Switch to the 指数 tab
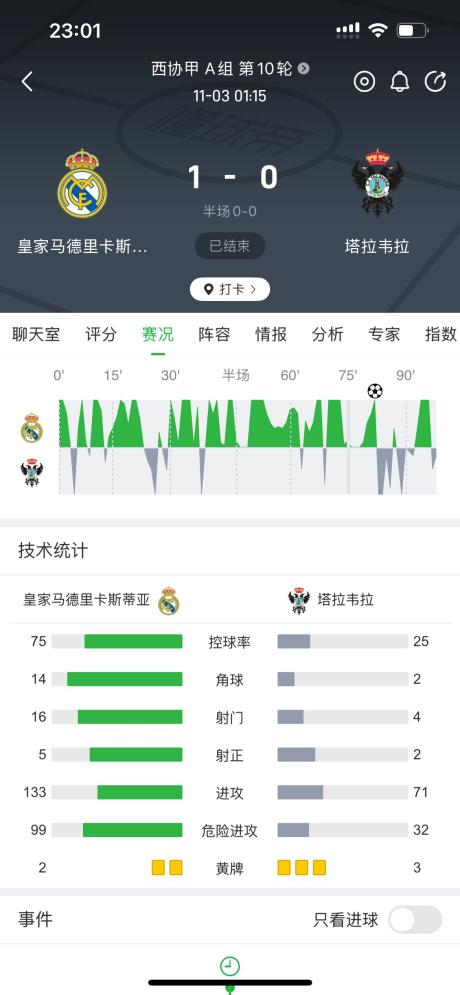460x995 pixels. click(441, 334)
